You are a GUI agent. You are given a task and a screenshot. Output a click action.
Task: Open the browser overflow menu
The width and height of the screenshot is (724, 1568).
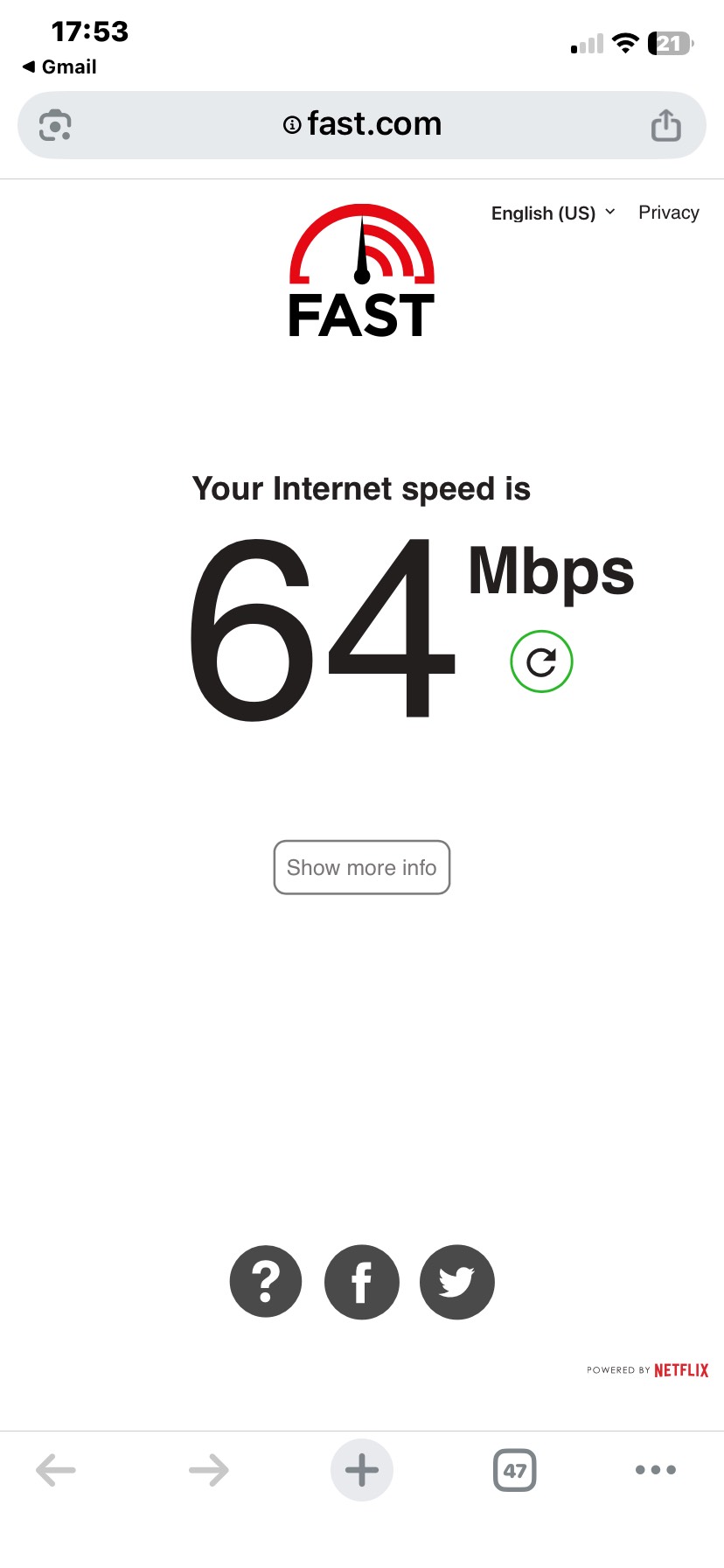coord(656,1470)
